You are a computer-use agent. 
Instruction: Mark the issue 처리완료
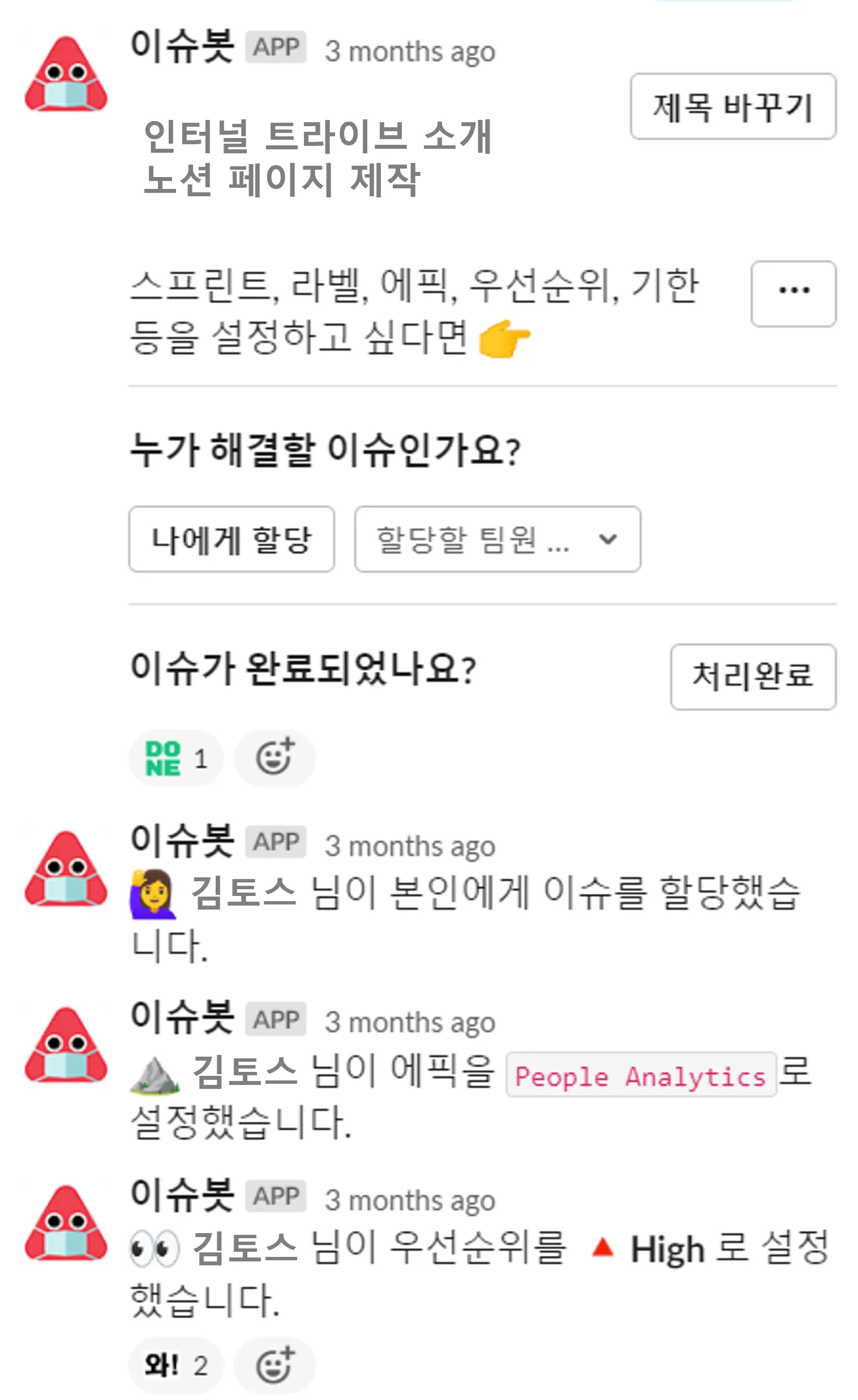coord(753,676)
